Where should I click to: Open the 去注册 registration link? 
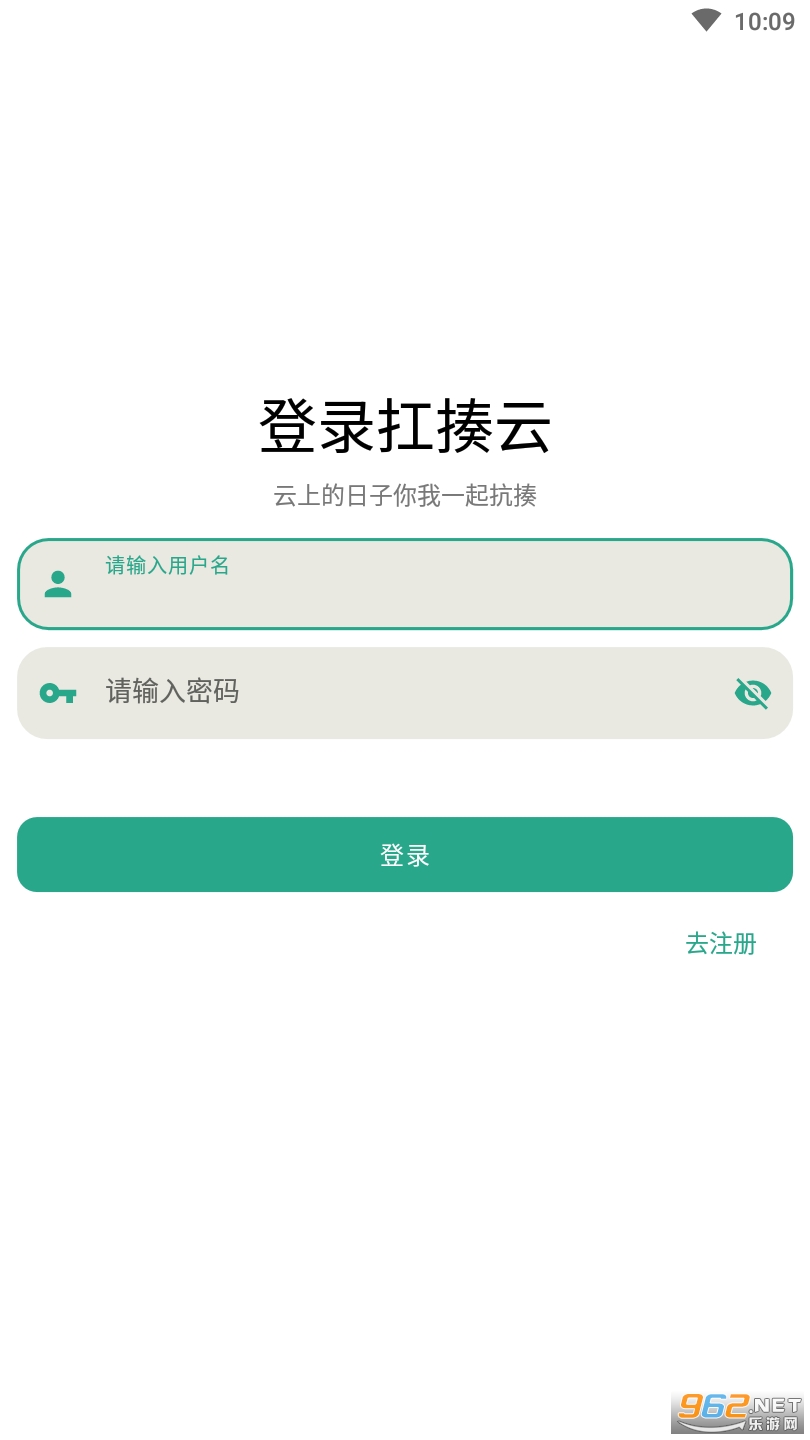pos(720,943)
